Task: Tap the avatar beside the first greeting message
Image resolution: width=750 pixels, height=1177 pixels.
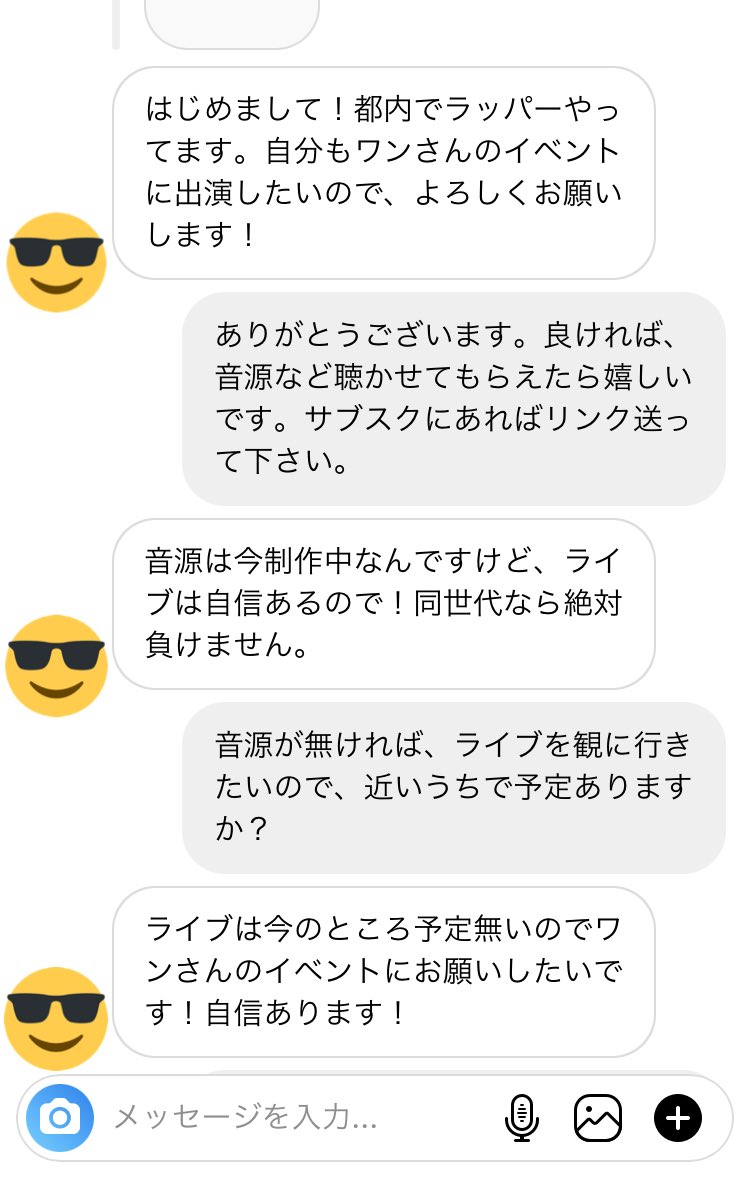Action: (55, 263)
